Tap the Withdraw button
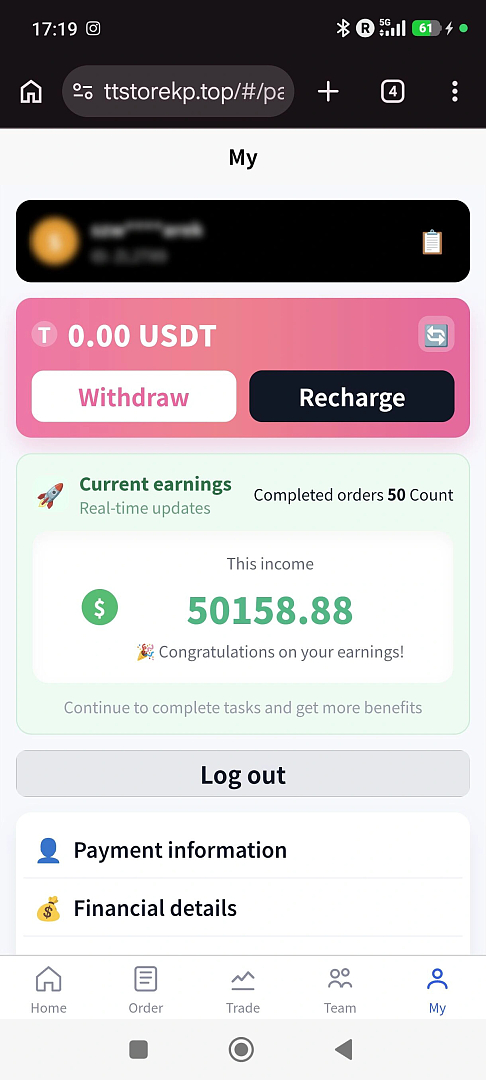The image size is (486, 1080). click(134, 397)
